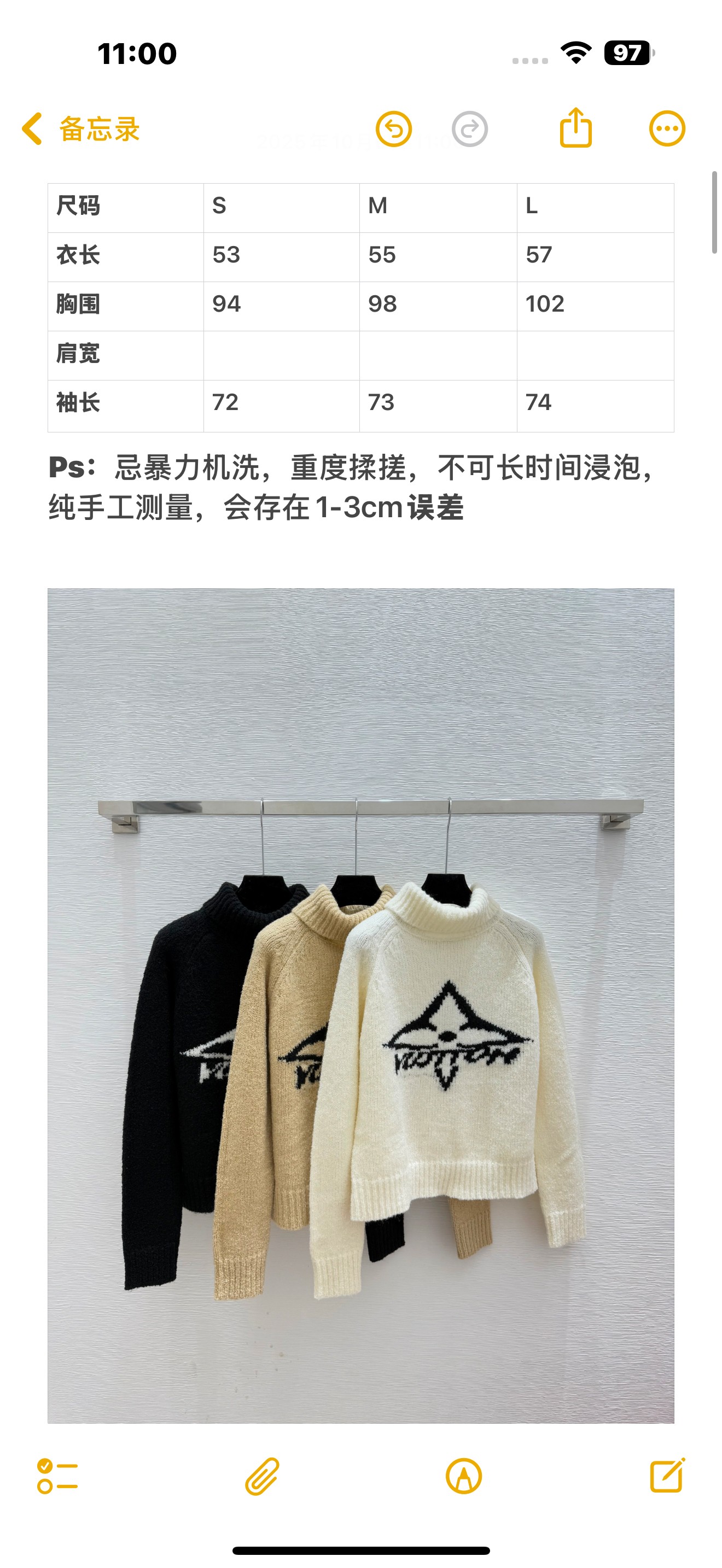Image resolution: width=722 pixels, height=1568 pixels.
Task: Edit the empty 肩宽 cell under S
Action: (281, 355)
